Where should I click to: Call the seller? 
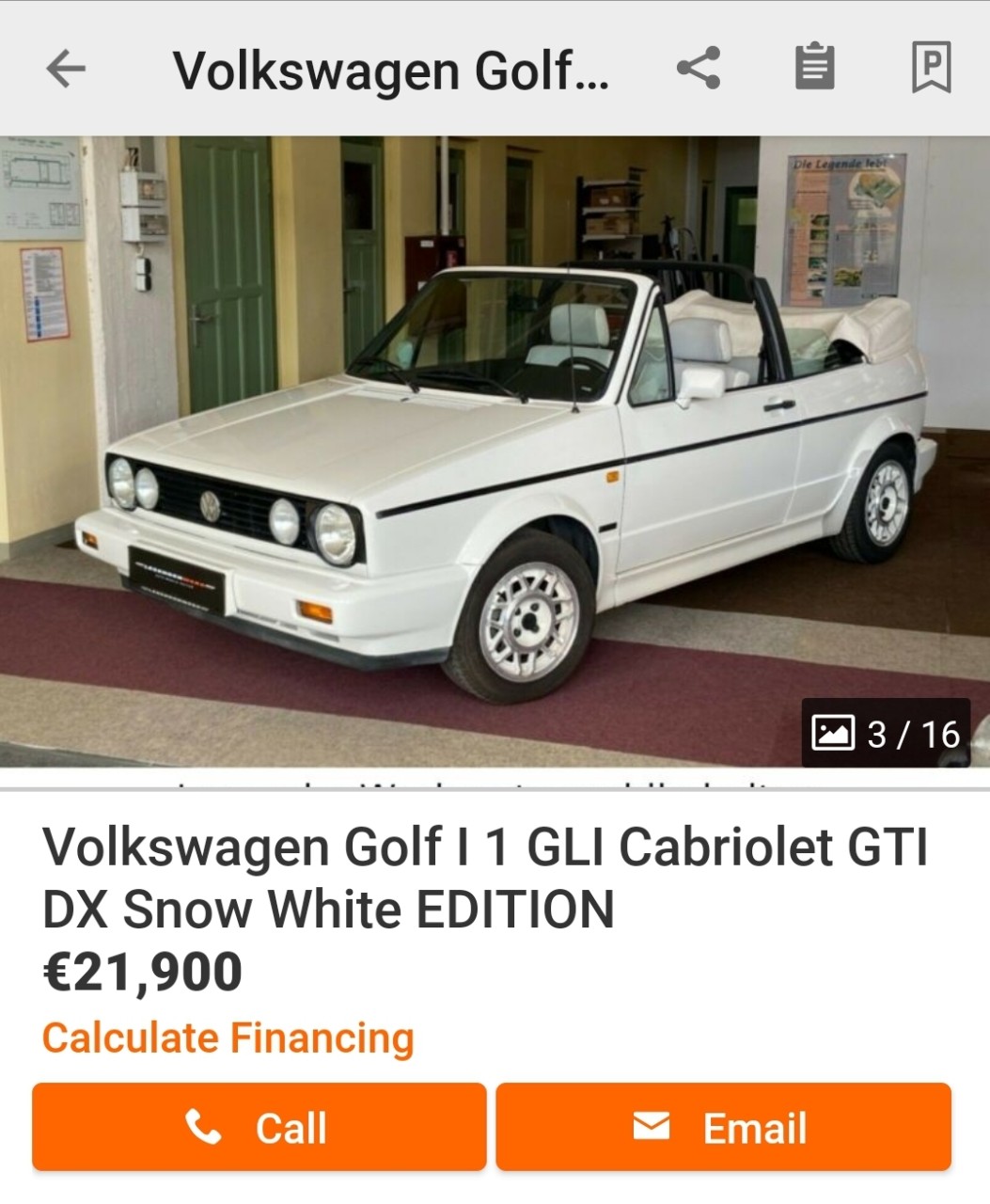tap(259, 1127)
